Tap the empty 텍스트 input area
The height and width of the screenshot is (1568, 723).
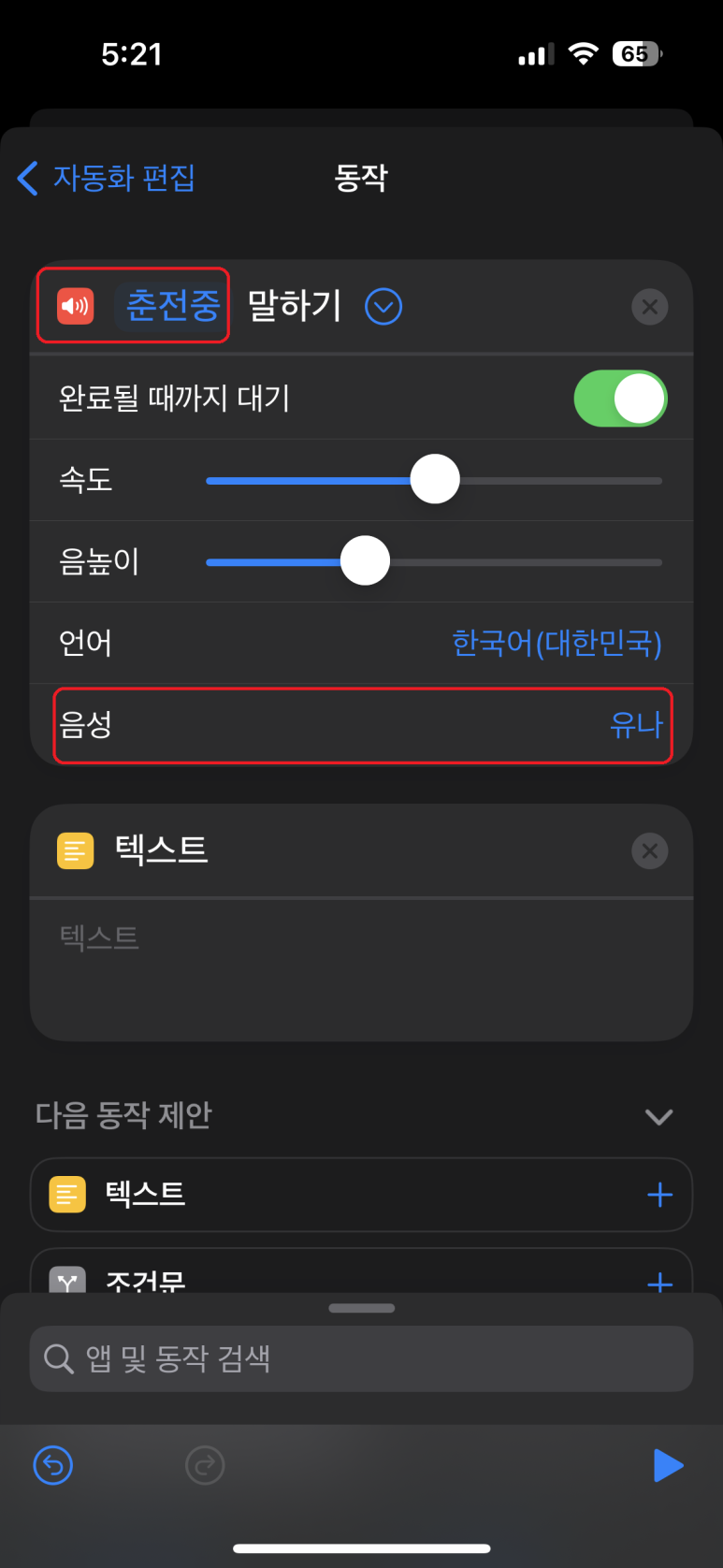(x=361, y=970)
